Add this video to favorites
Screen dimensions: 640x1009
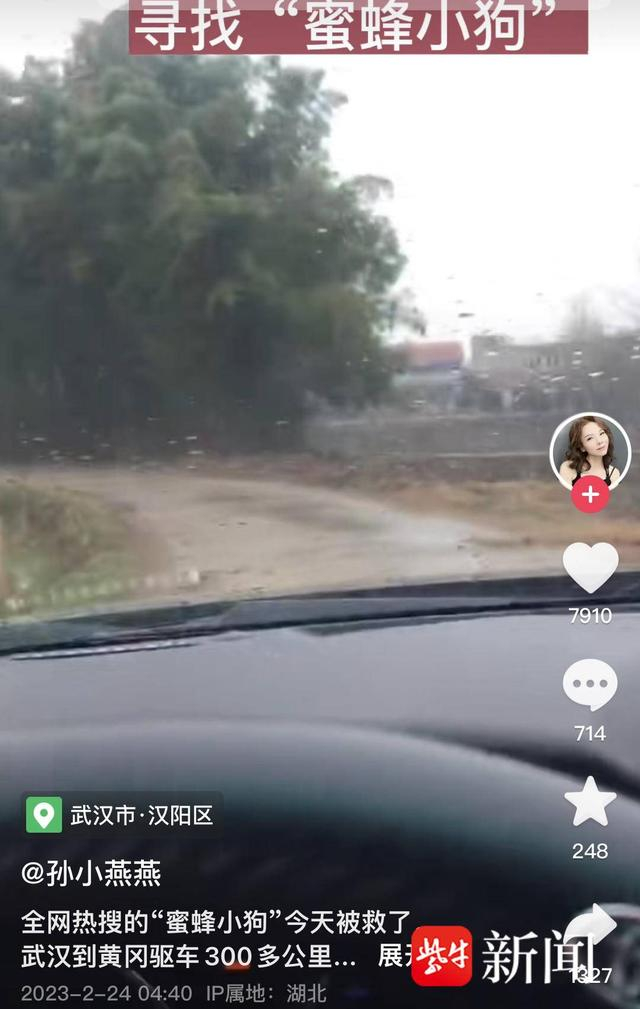click(x=590, y=802)
